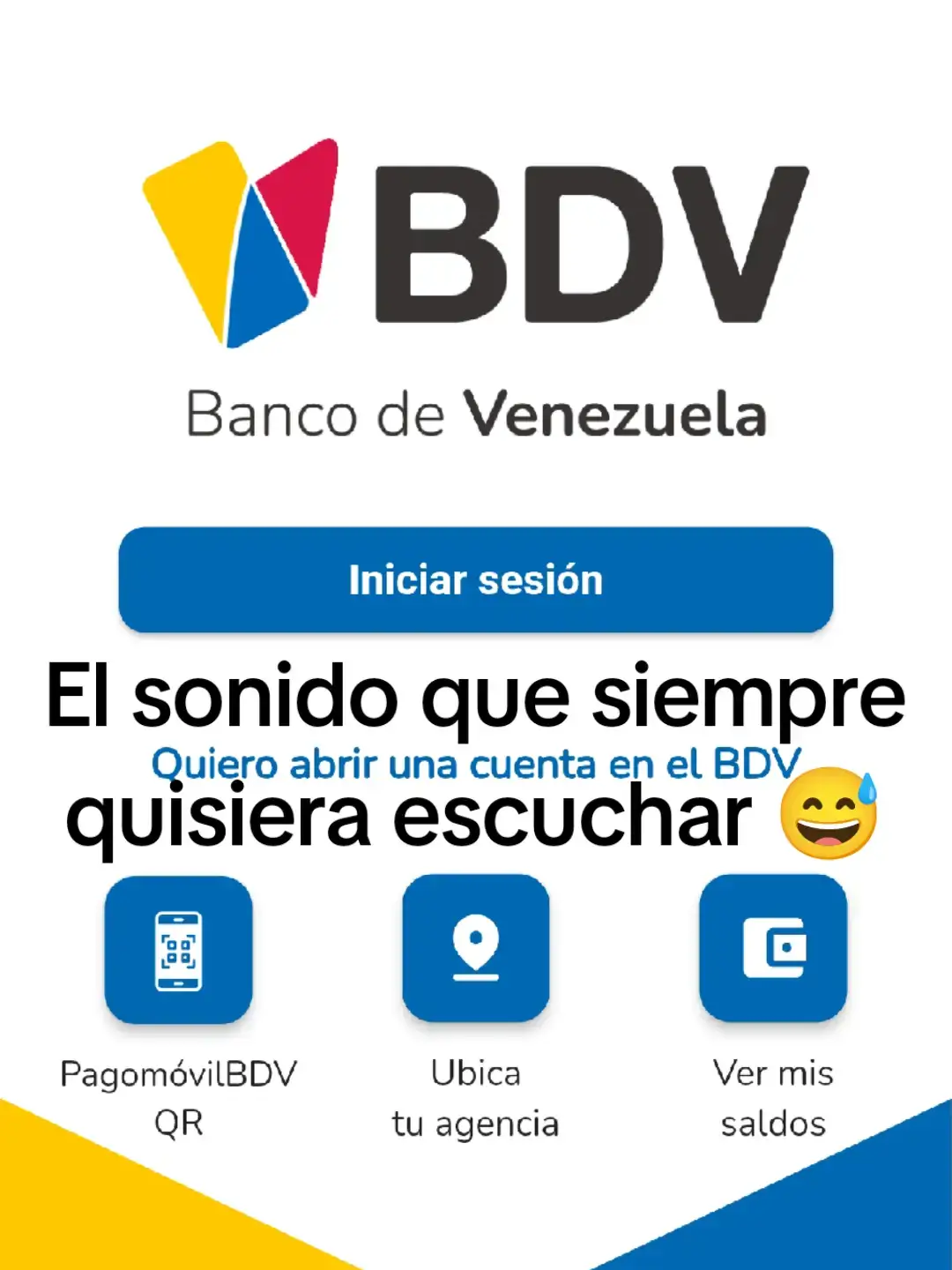Screen dimensions: 952x1270
Task: Open Ver mis saldos
Action: pos(773,948)
